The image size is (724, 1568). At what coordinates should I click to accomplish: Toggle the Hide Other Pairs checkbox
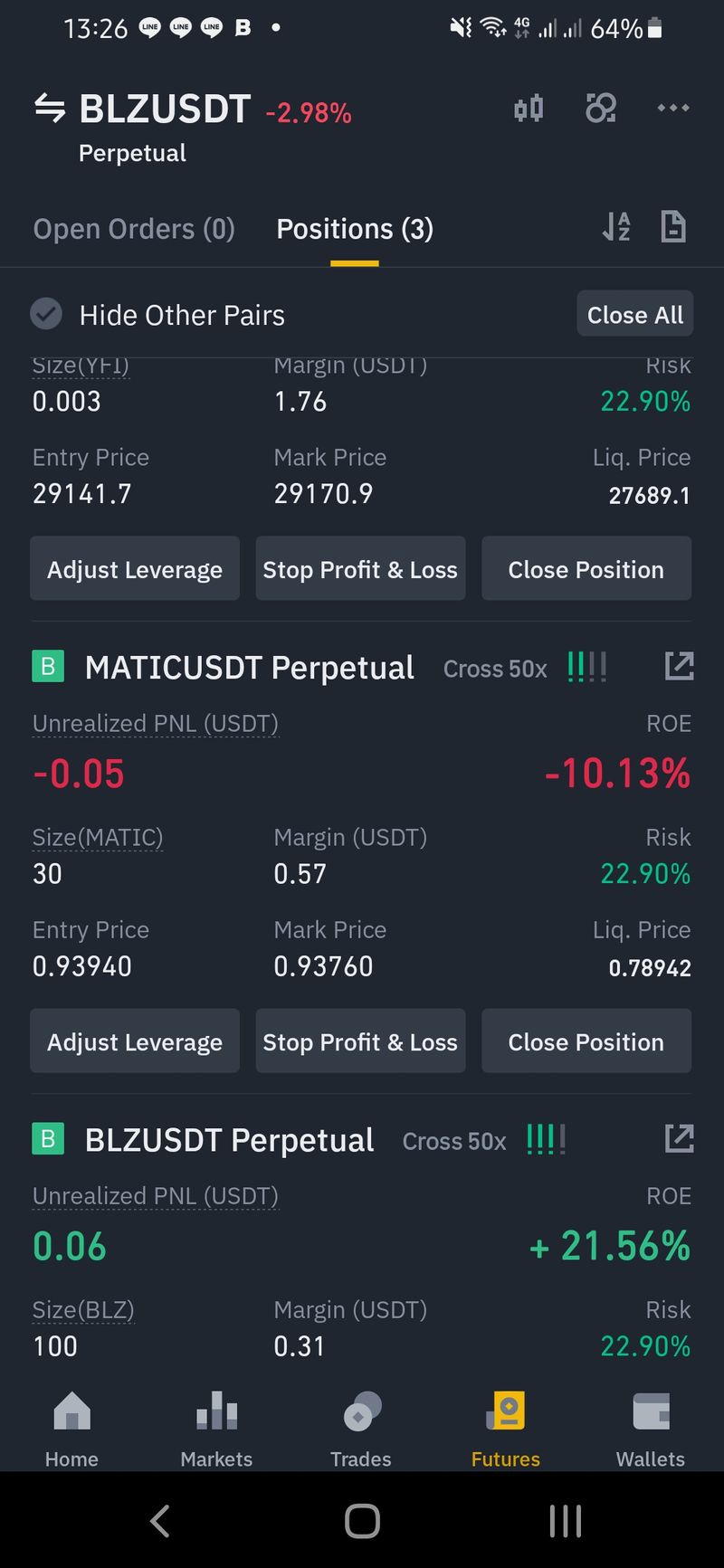pos(46,315)
